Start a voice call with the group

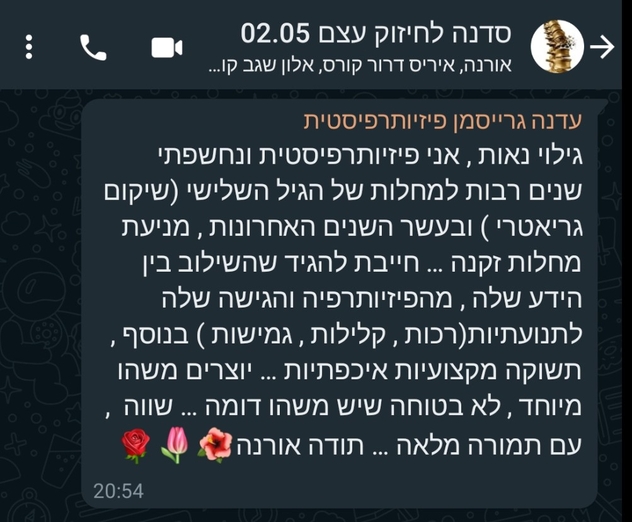pos(93,47)
